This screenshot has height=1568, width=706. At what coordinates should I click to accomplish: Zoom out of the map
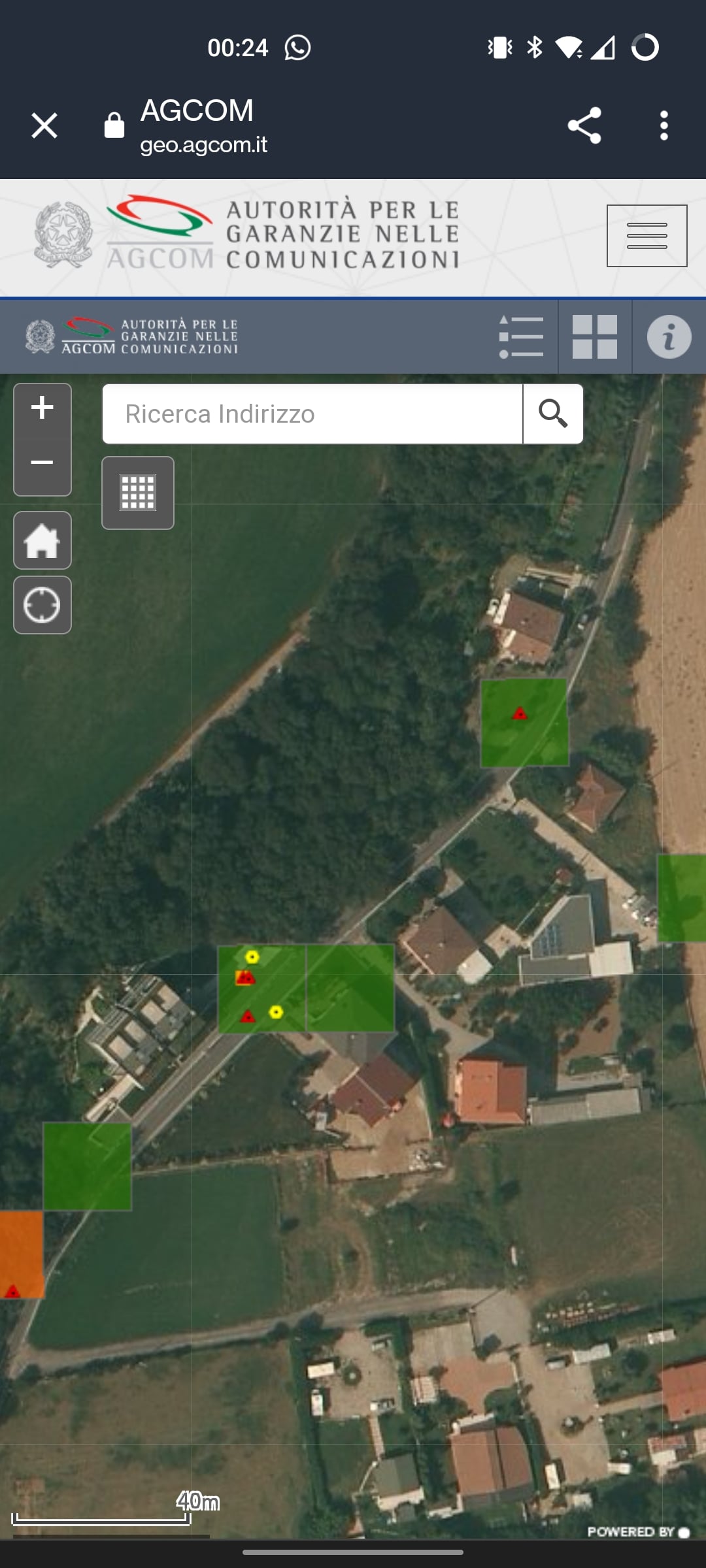[x=42, y=463]
